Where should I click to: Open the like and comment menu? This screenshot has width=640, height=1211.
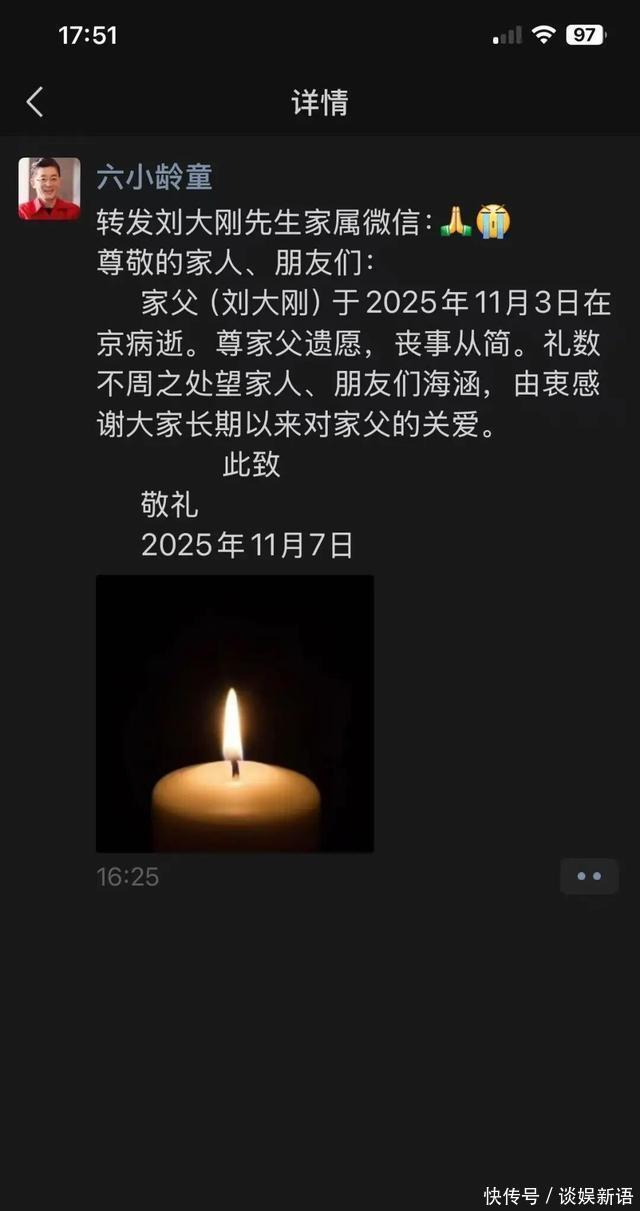[x=589, y=876]
